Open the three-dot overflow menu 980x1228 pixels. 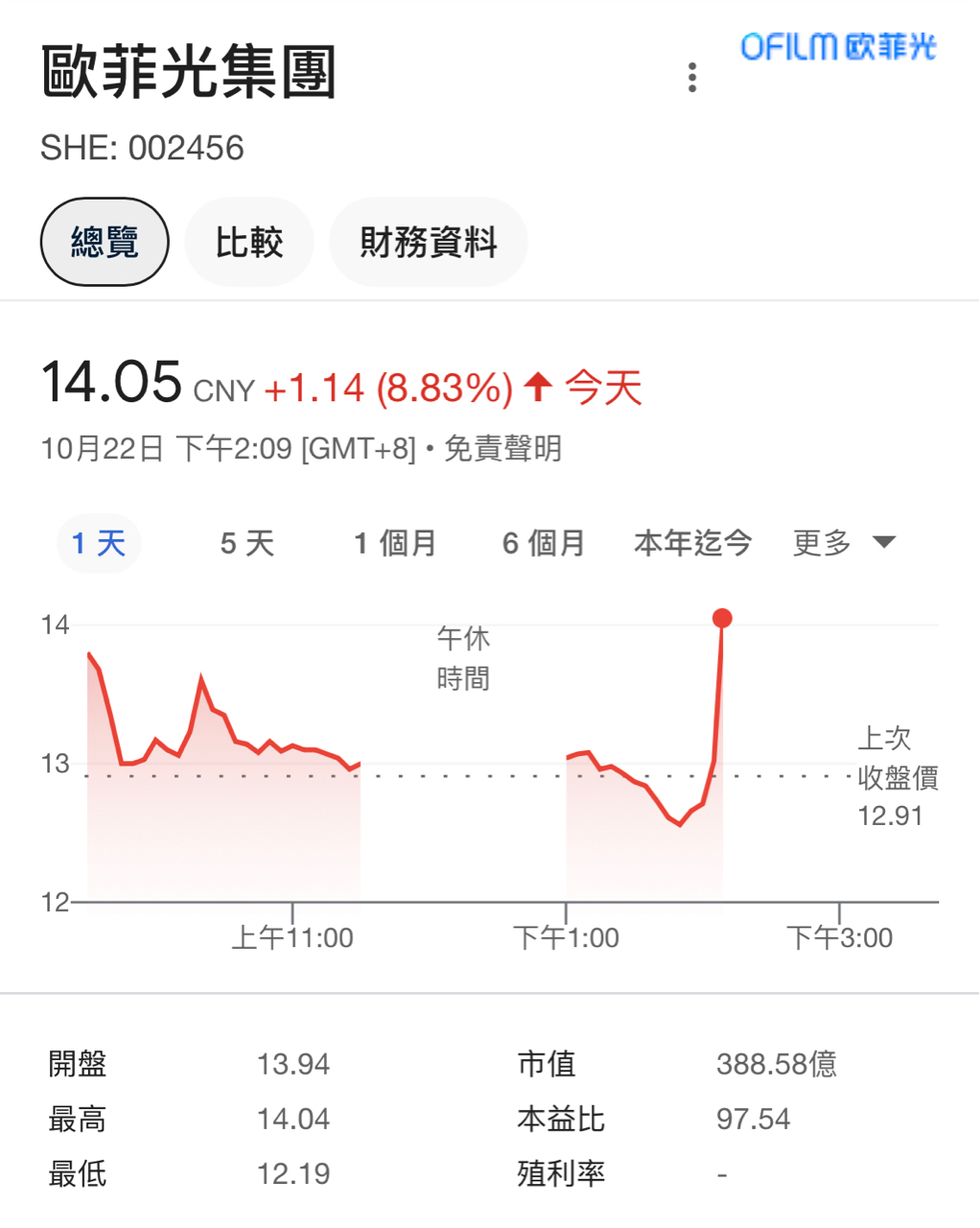(x=691, y=78)
